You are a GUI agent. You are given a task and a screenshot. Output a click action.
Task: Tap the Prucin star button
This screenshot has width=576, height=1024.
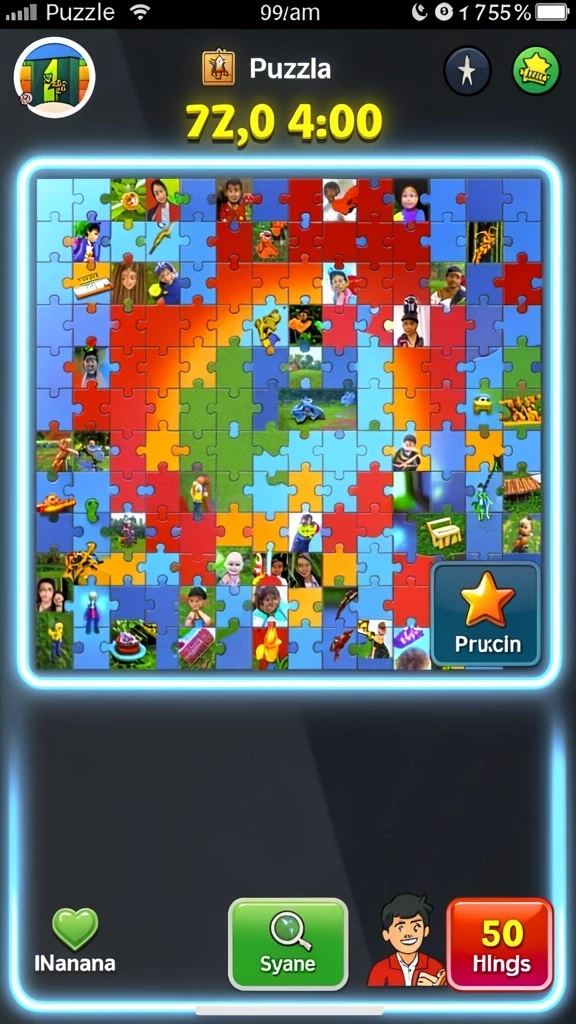(x=487, y=615)
